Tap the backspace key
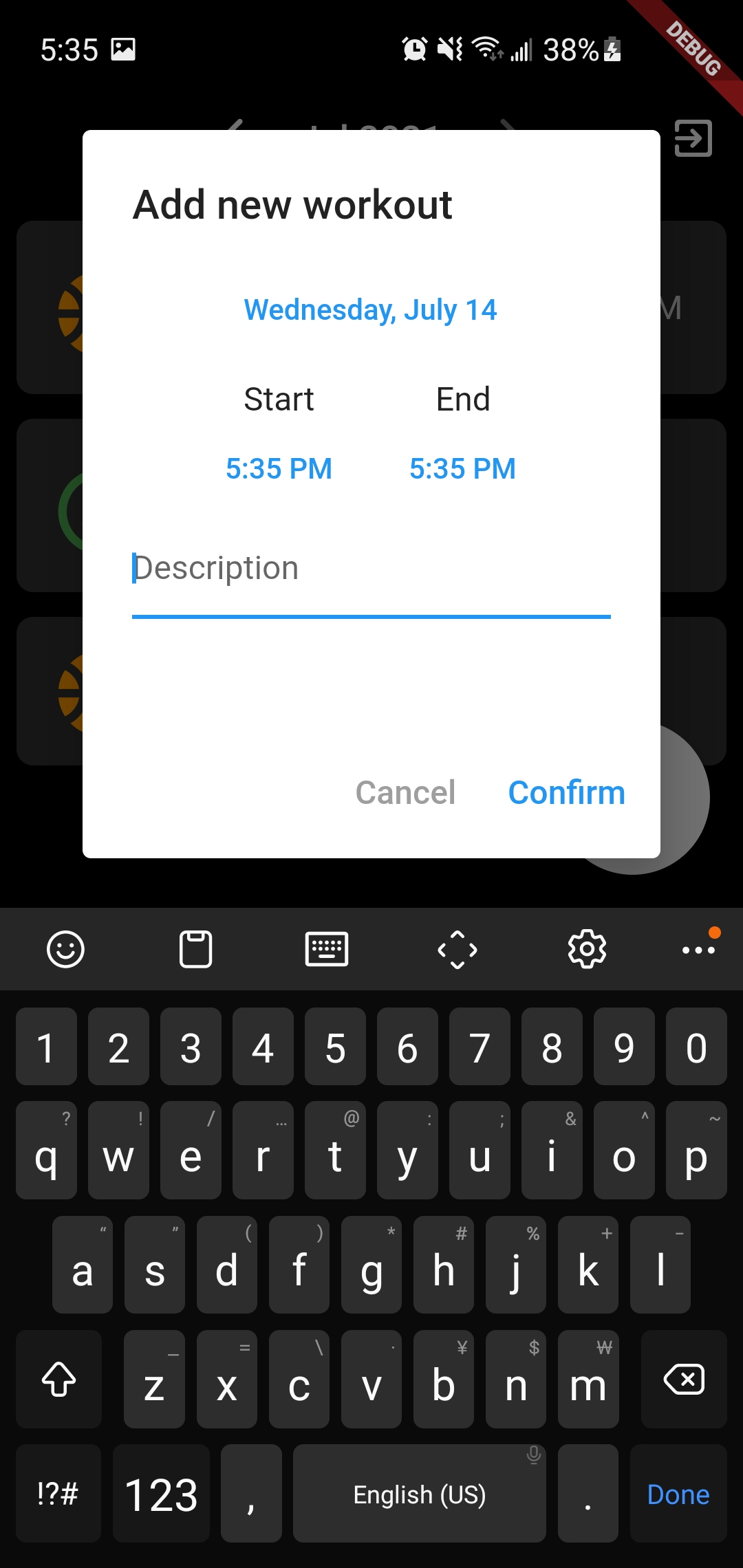Image resolution: width=743 pixels, height=1568 pixels. [x=684, y=1380]
